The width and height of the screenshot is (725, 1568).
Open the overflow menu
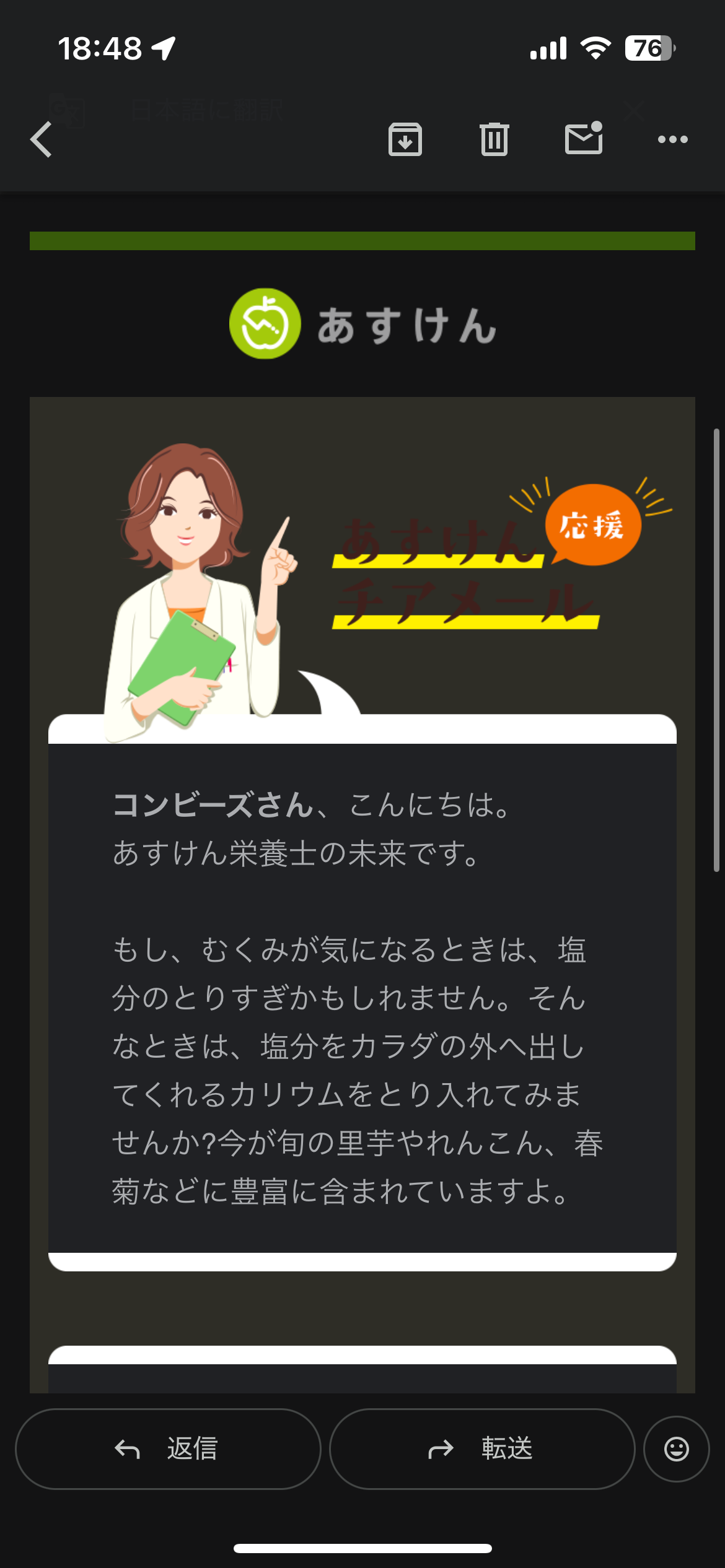pyautogui.click(x=672, y=139)
